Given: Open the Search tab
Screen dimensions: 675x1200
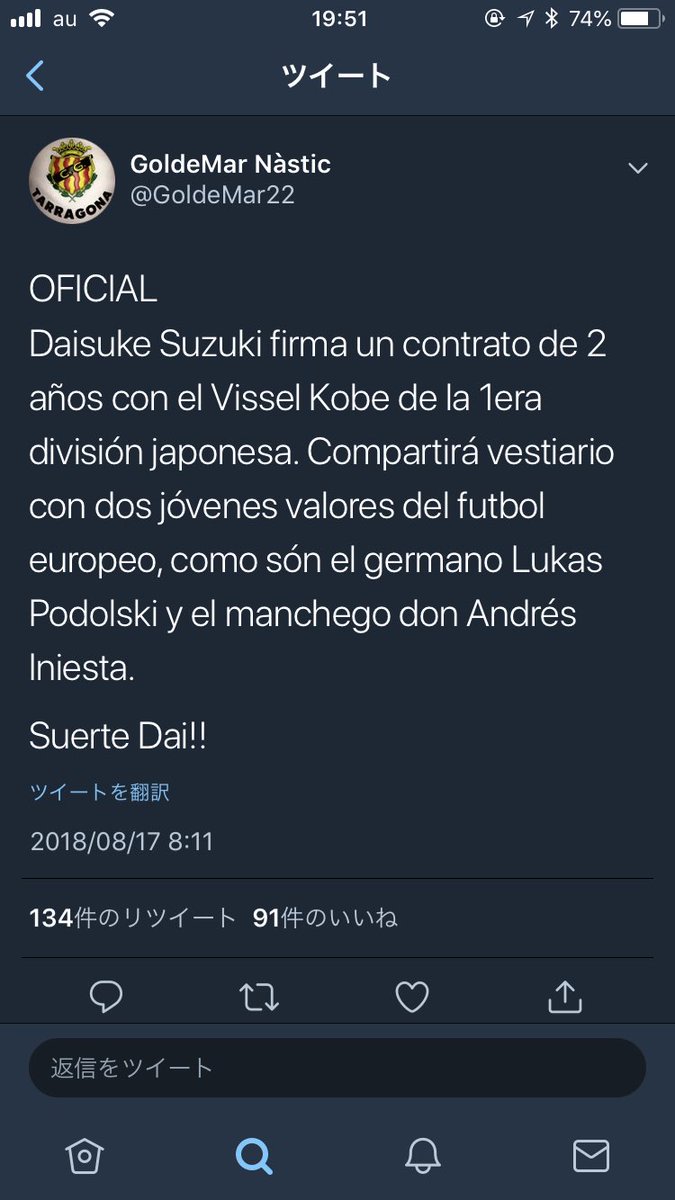Looking at the screenshot, I should click(253, 1156).
